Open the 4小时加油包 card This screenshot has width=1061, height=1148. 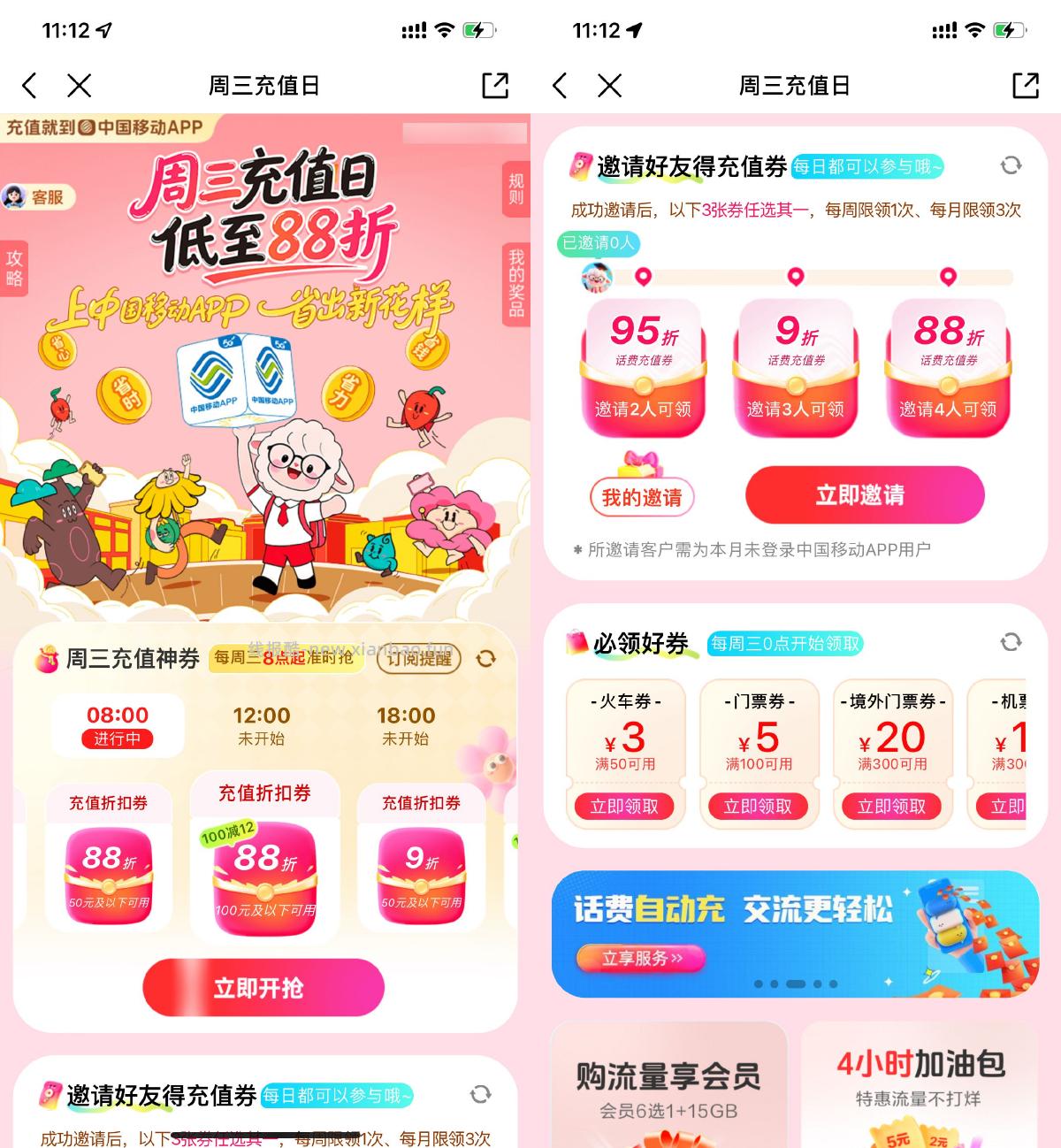pyautogui.click(x=920, y=1088)
